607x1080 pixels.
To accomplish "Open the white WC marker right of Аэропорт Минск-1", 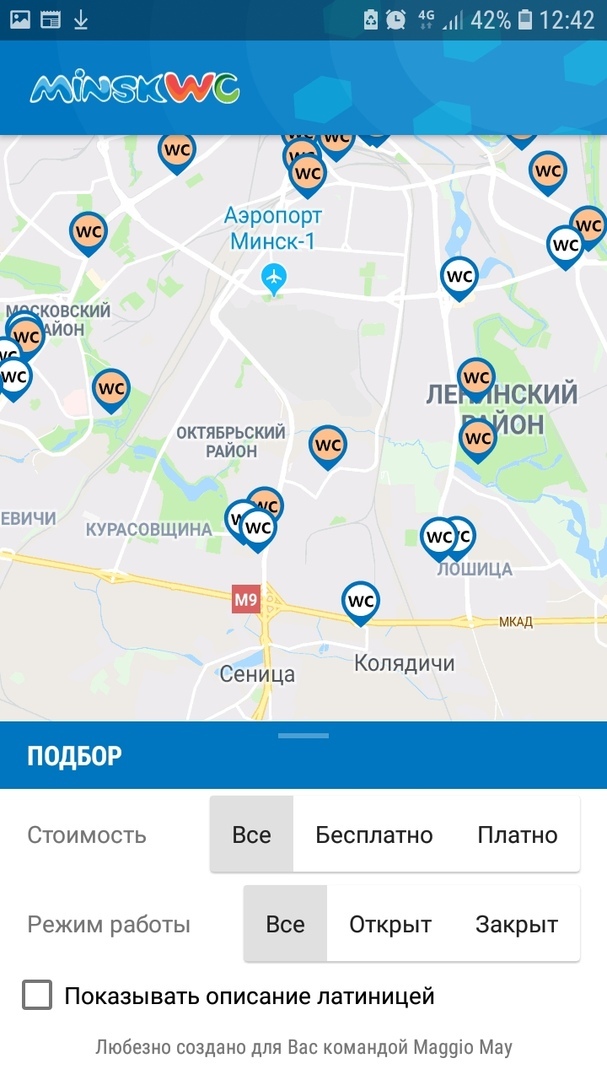I will 459,277.
